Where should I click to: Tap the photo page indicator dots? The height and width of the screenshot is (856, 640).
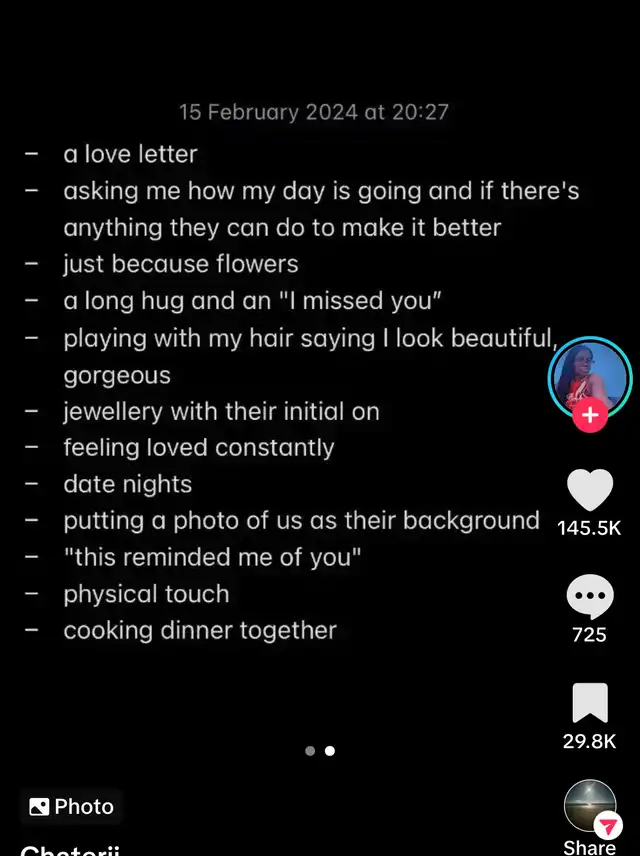(320, 750)
